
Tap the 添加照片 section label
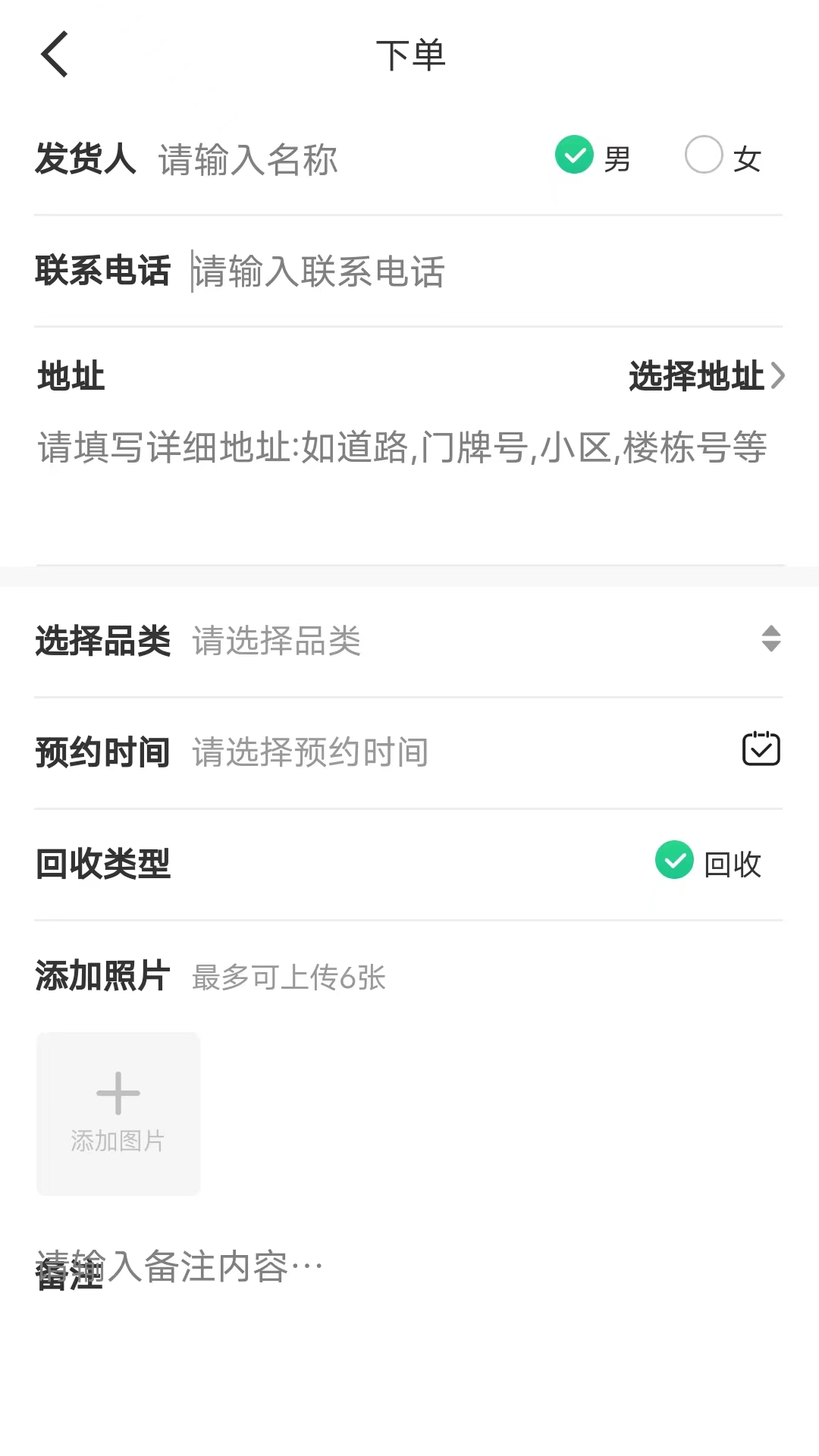point(102,977)
